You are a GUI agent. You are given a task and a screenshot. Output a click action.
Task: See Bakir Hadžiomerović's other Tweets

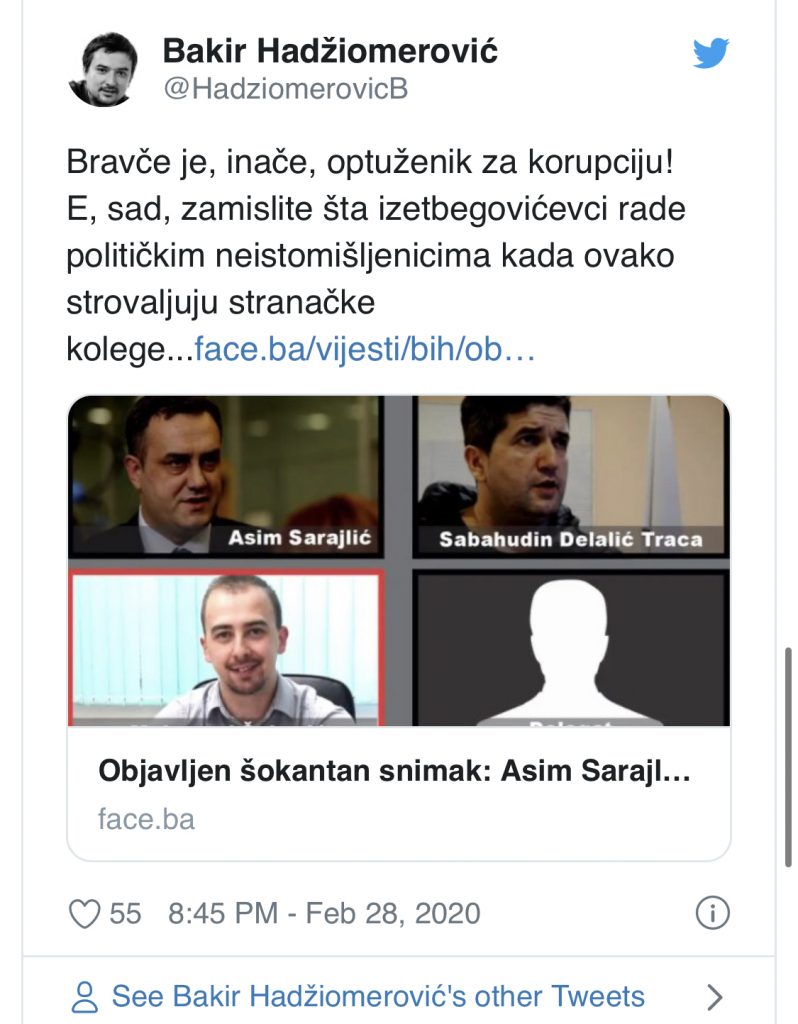click(x=378, y=996)
